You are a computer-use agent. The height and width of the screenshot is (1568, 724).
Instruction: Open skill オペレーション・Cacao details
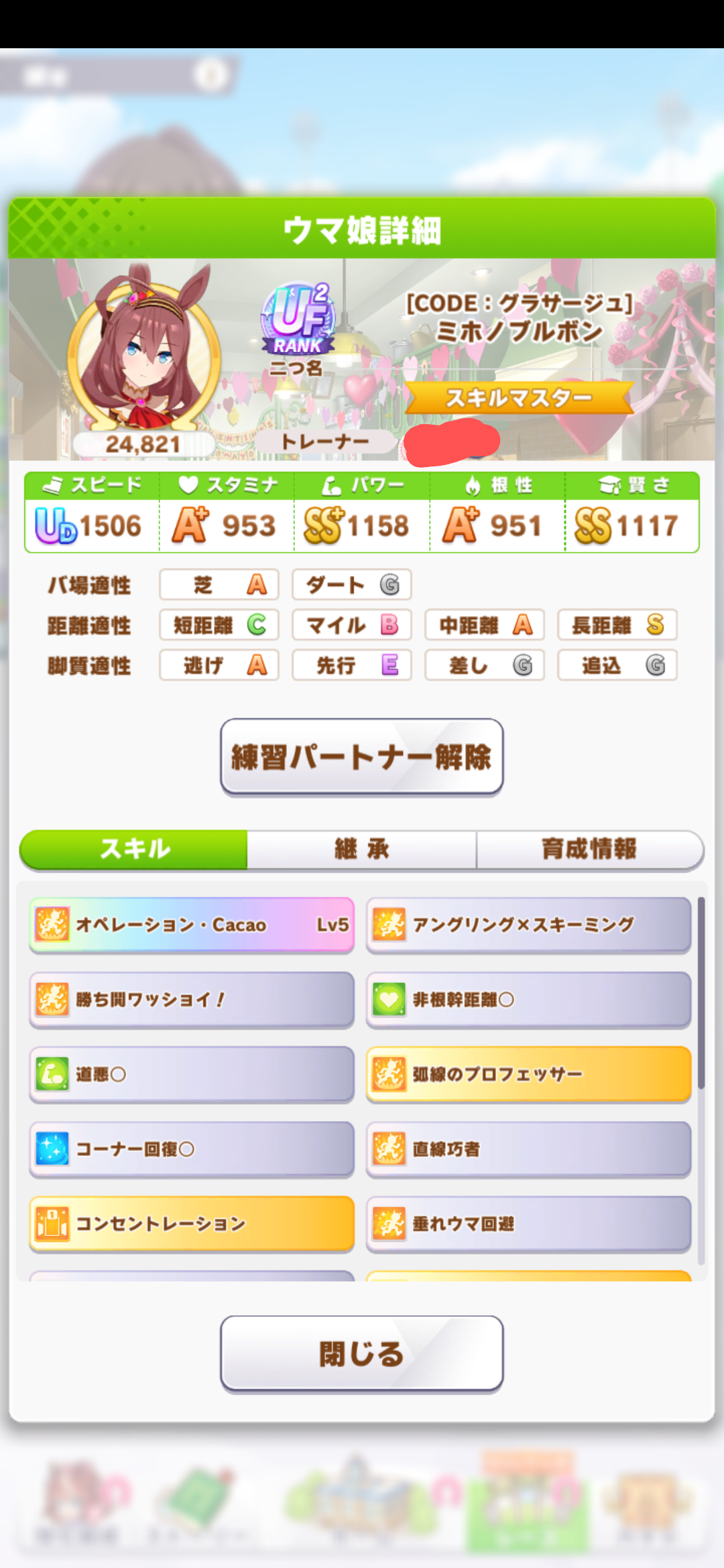pos(192,925)
